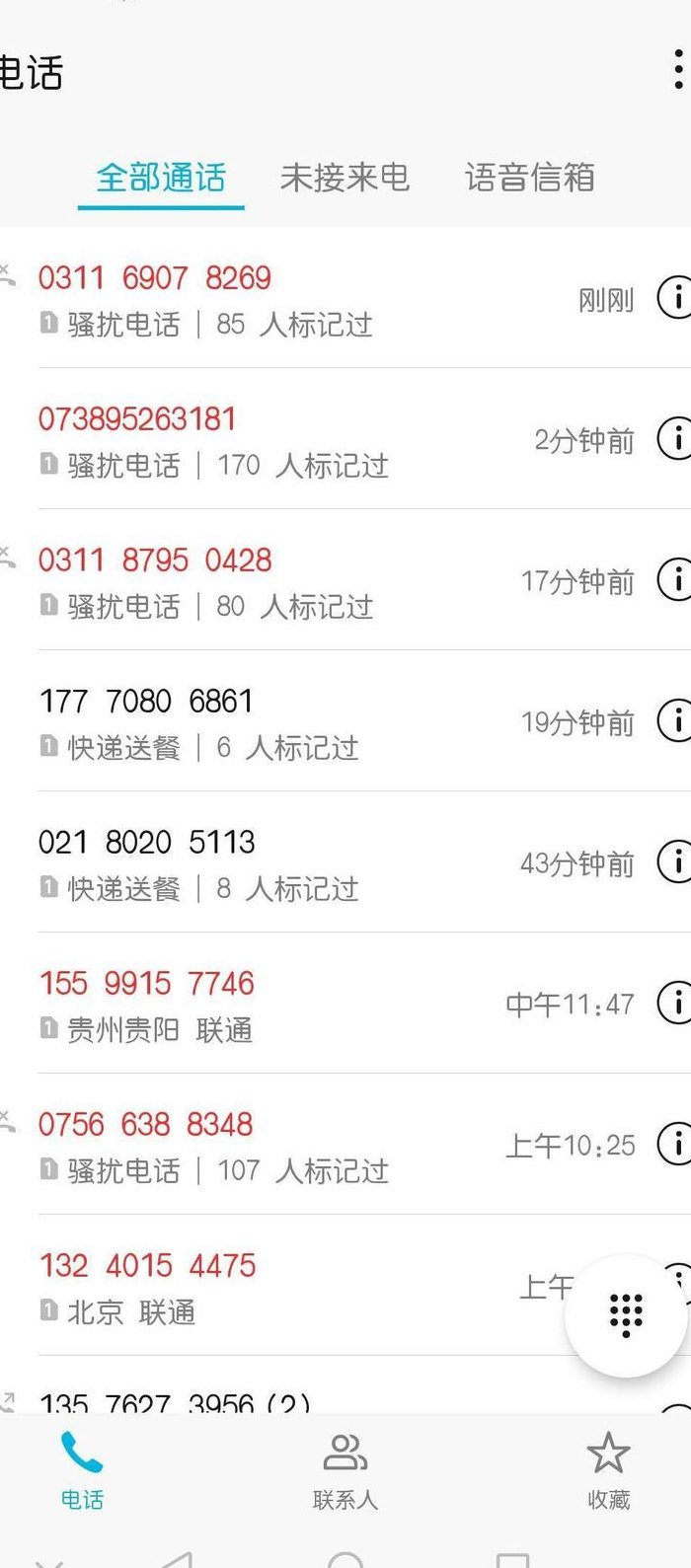The image size is (691, 1568).
Task: Go to the 联系人 tab
Action: [x=345, y=1471]
